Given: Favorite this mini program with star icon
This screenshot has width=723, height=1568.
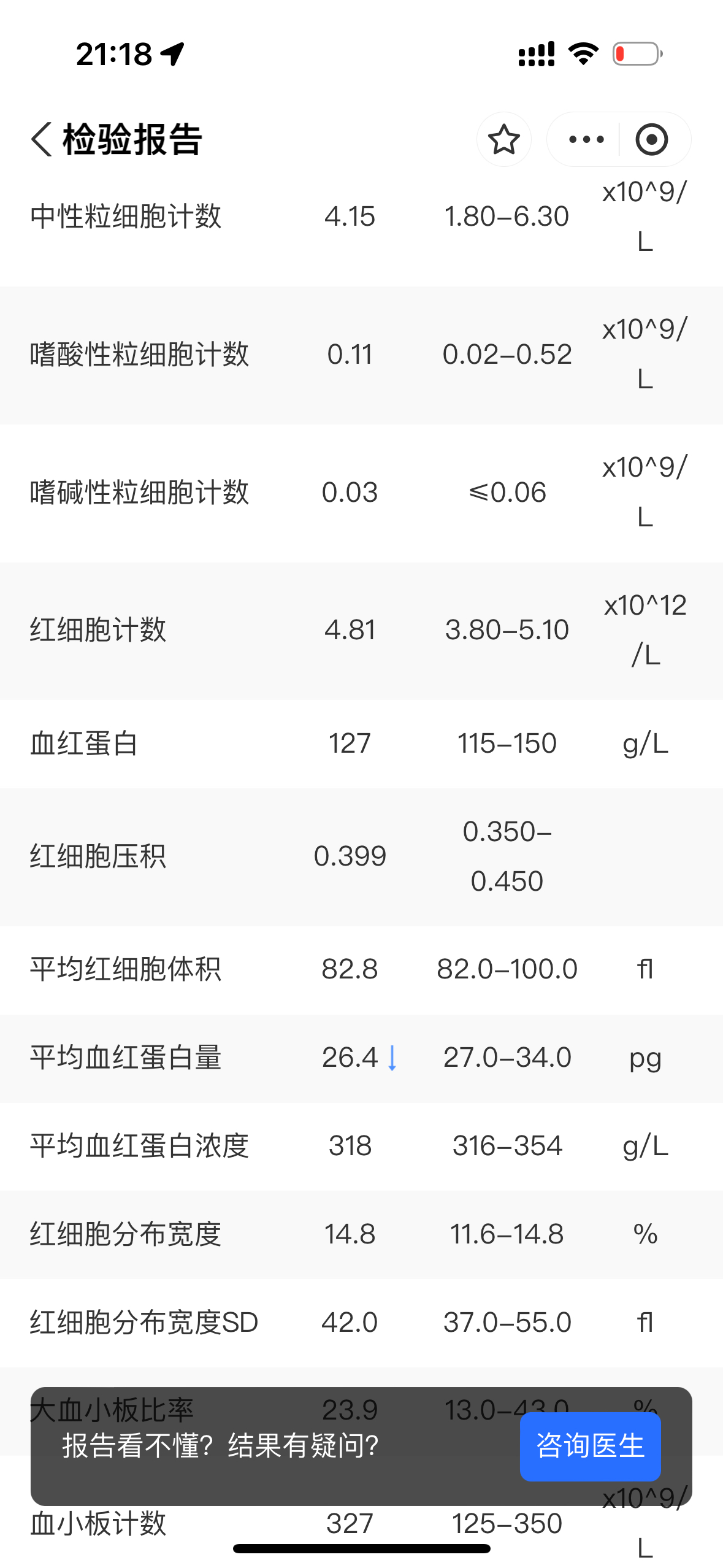Looking at the screenshot, I should 504,139.
